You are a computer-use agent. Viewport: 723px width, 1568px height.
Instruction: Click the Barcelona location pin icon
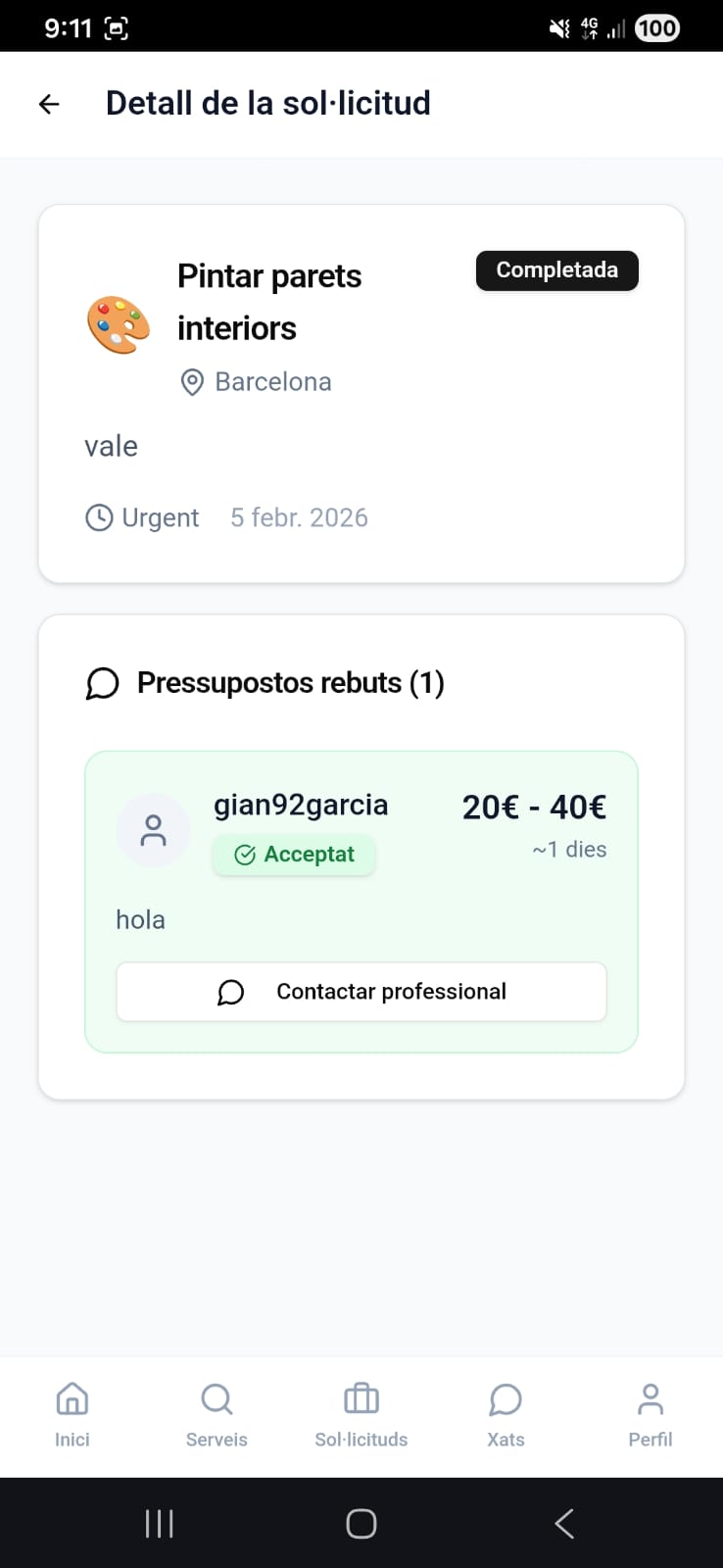[x=192, y=382]
